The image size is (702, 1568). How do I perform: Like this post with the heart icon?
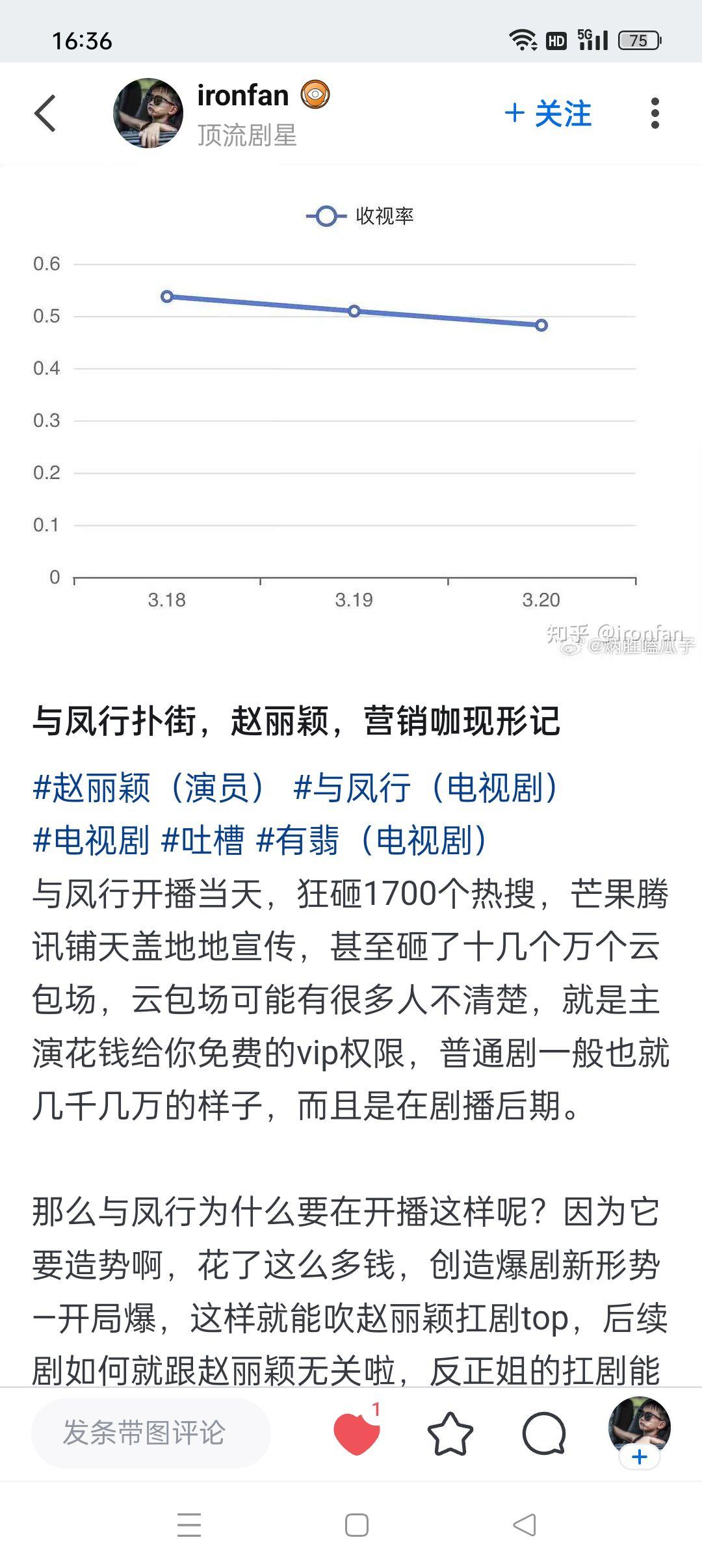pyautogui.click(x=356, y=1433)
